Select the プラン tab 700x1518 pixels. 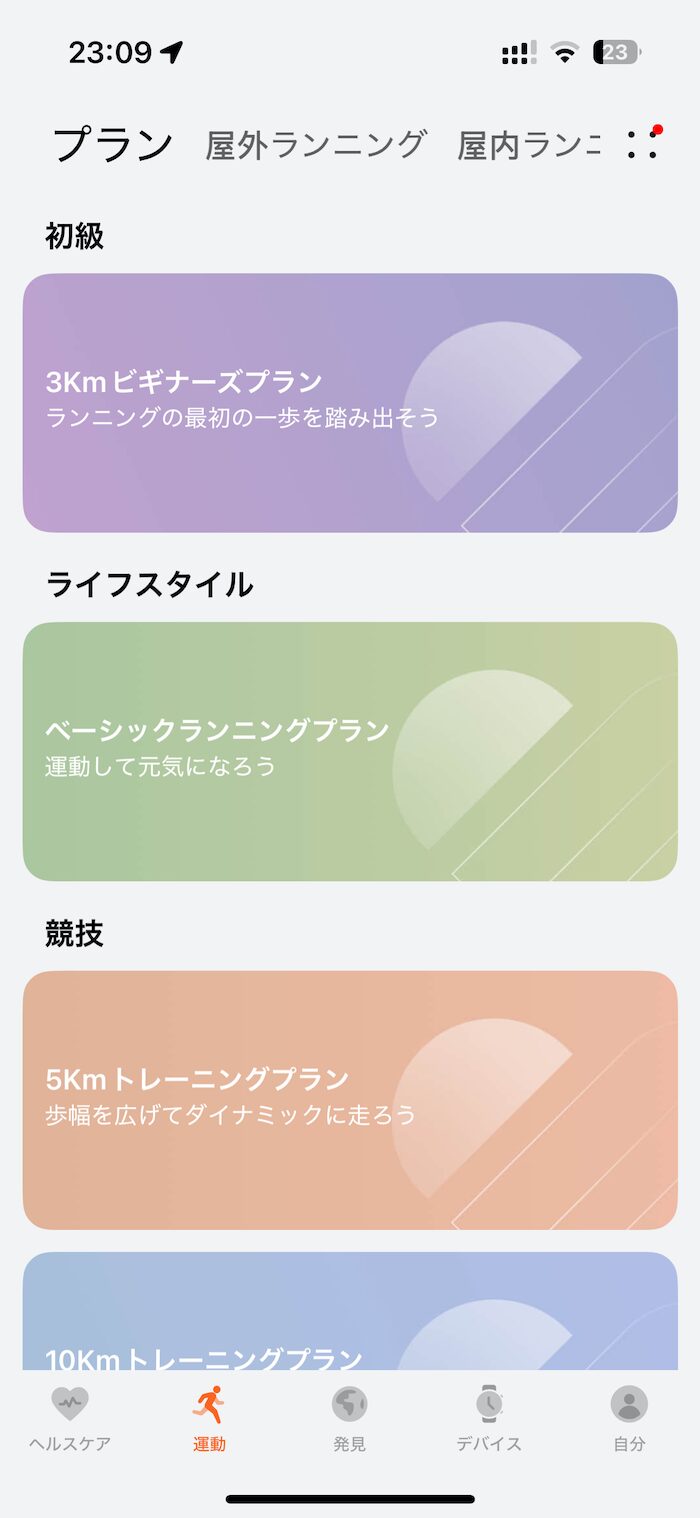coord(113,145)
